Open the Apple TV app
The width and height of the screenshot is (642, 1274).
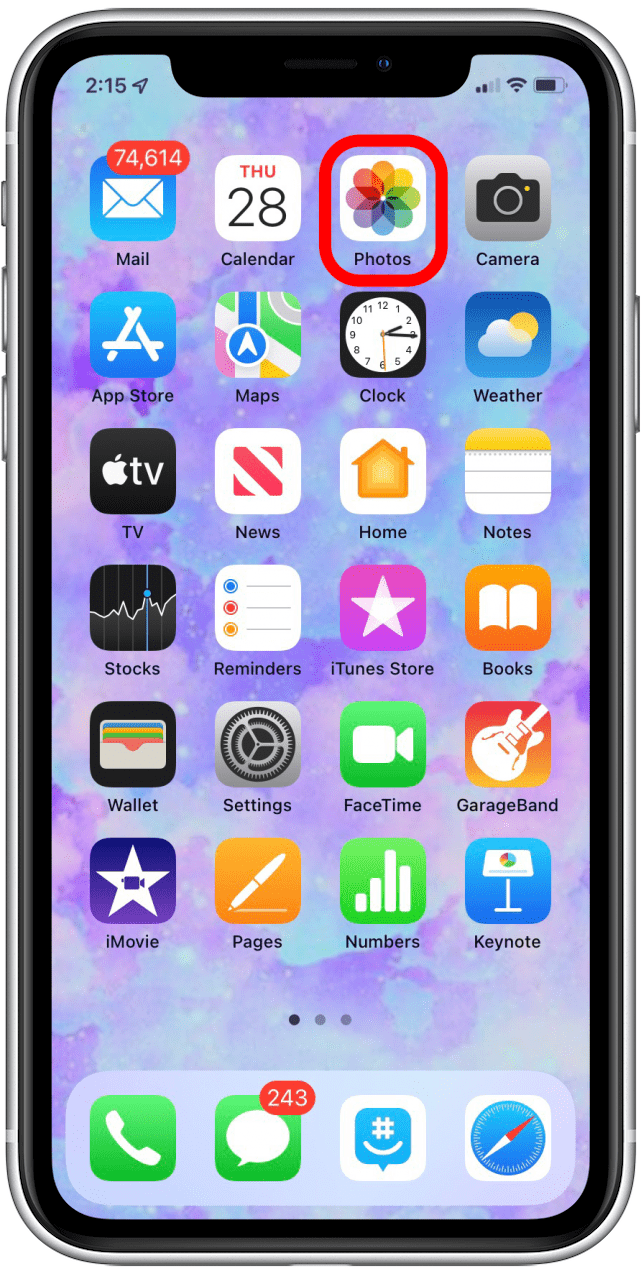[x=133, y=471]
